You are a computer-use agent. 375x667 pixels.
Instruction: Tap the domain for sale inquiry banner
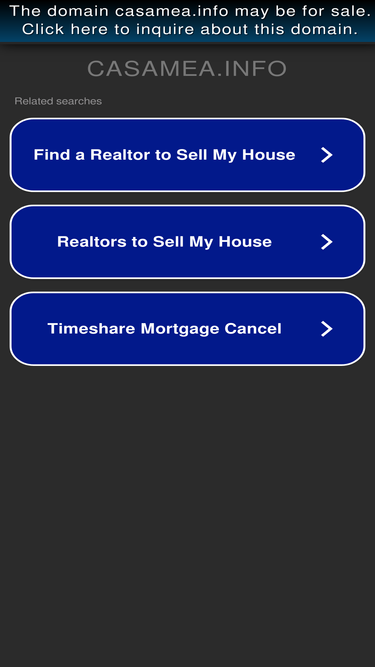click(188, 21)
